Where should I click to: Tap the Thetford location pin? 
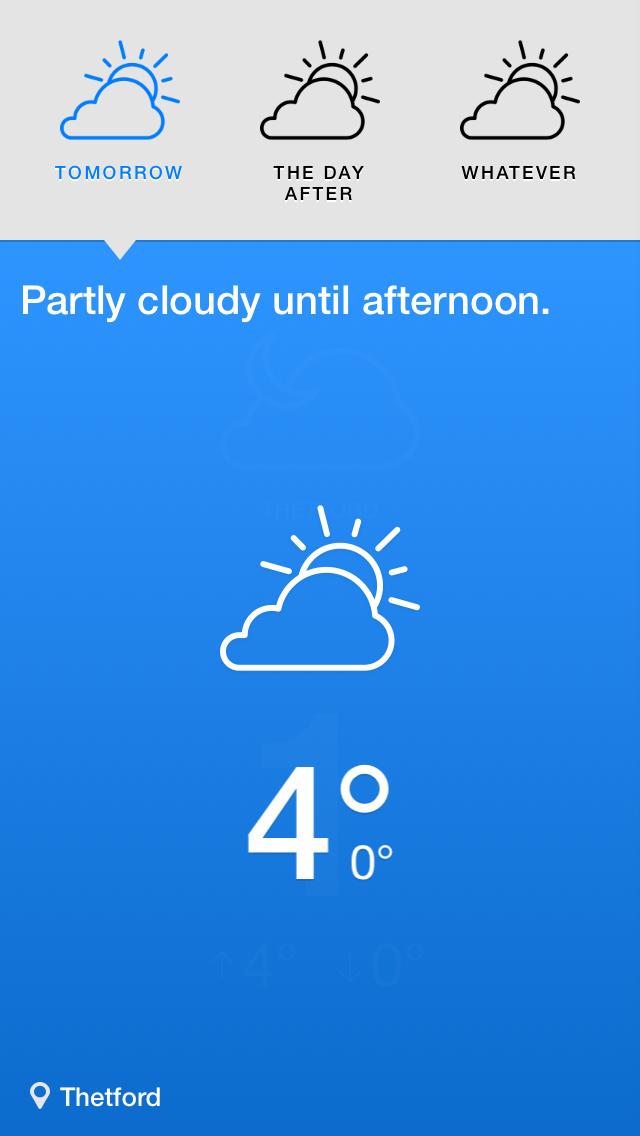coord(40,1095)
